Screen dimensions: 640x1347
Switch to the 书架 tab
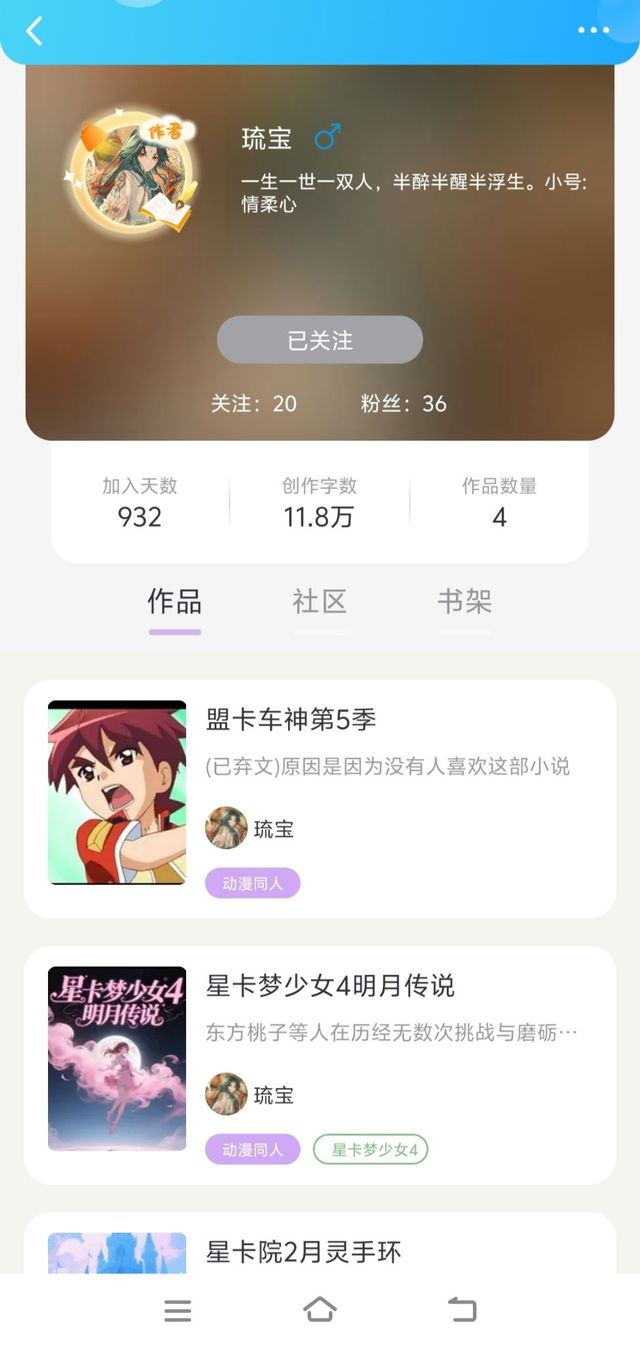(465, 602)
